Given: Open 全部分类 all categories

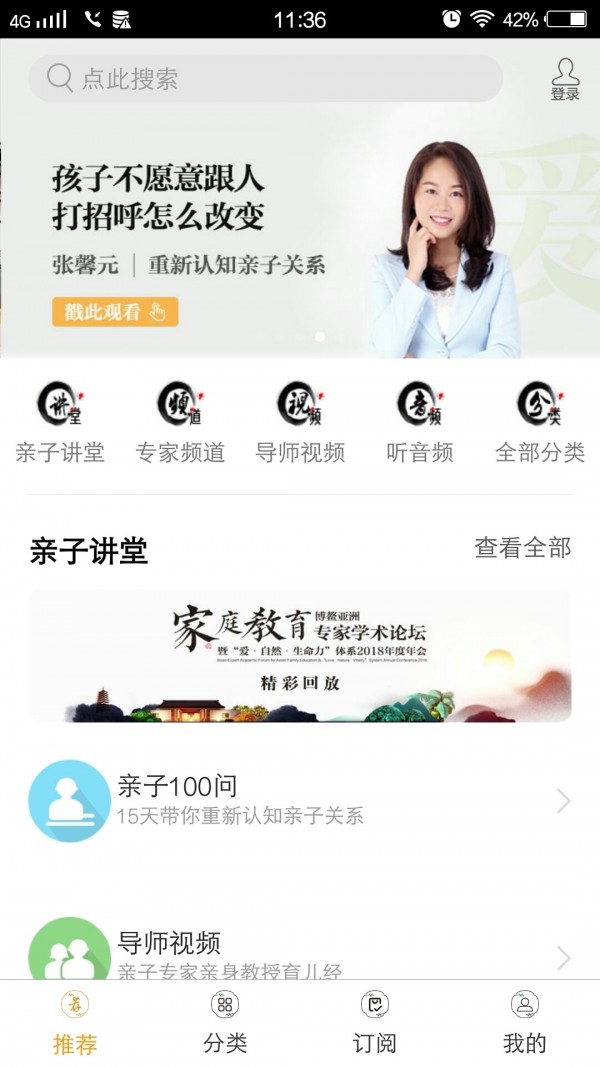Looking at the screenshot, I should click(x=540, y=422).
